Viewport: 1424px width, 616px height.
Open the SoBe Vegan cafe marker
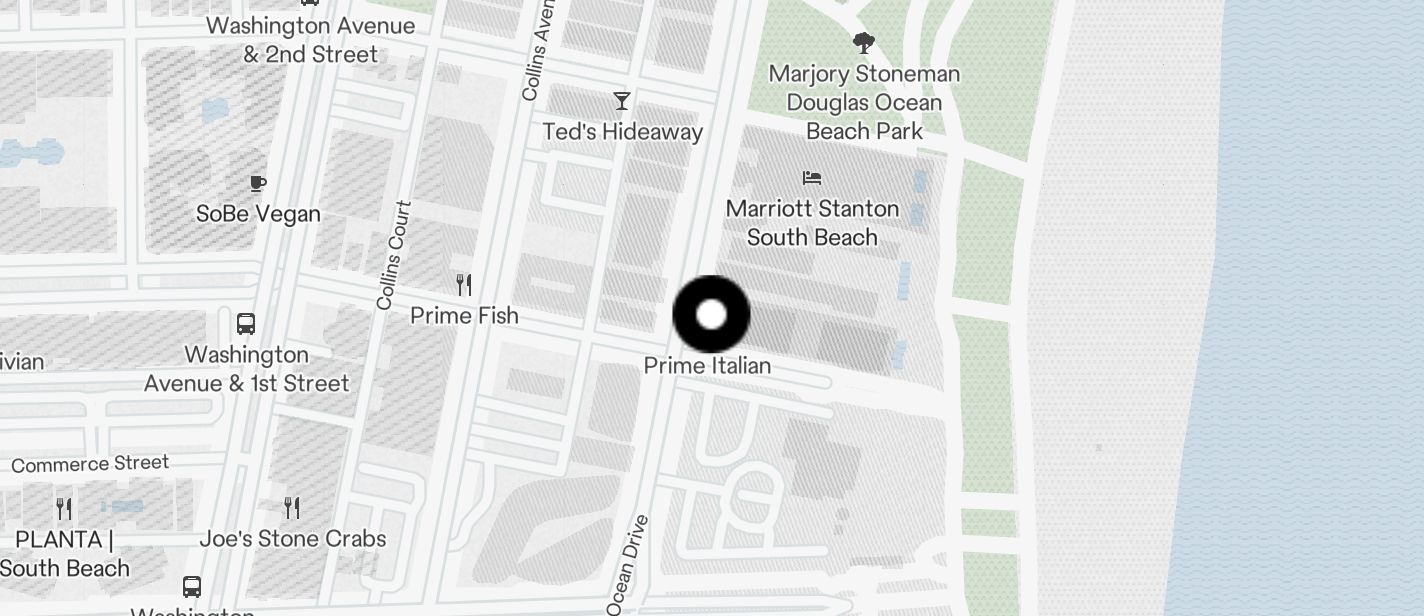258,183
